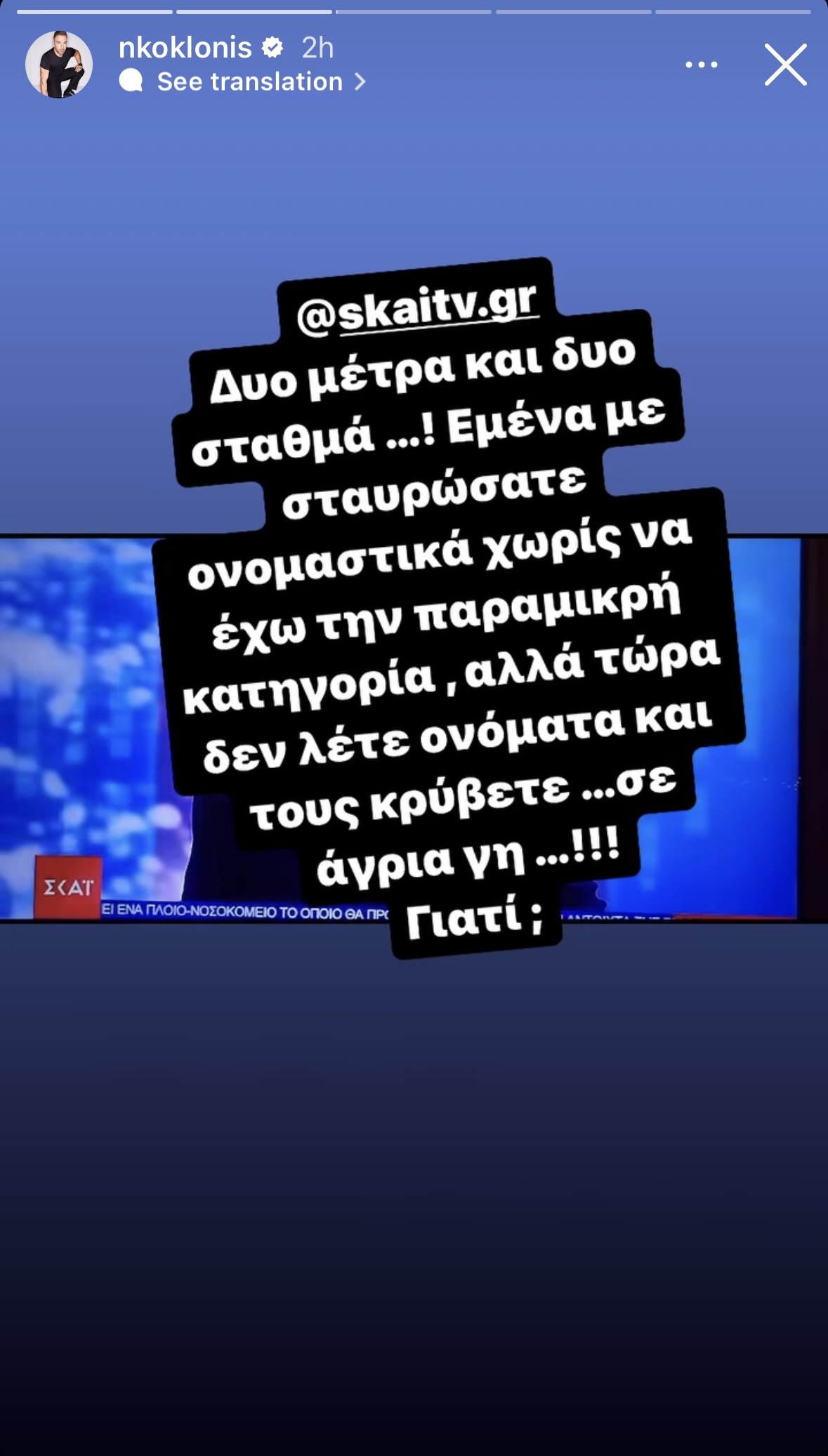This screenshot has width=828, height=1456.
Task: Open the nkoklonis username profile link
Action: (185, 48)
